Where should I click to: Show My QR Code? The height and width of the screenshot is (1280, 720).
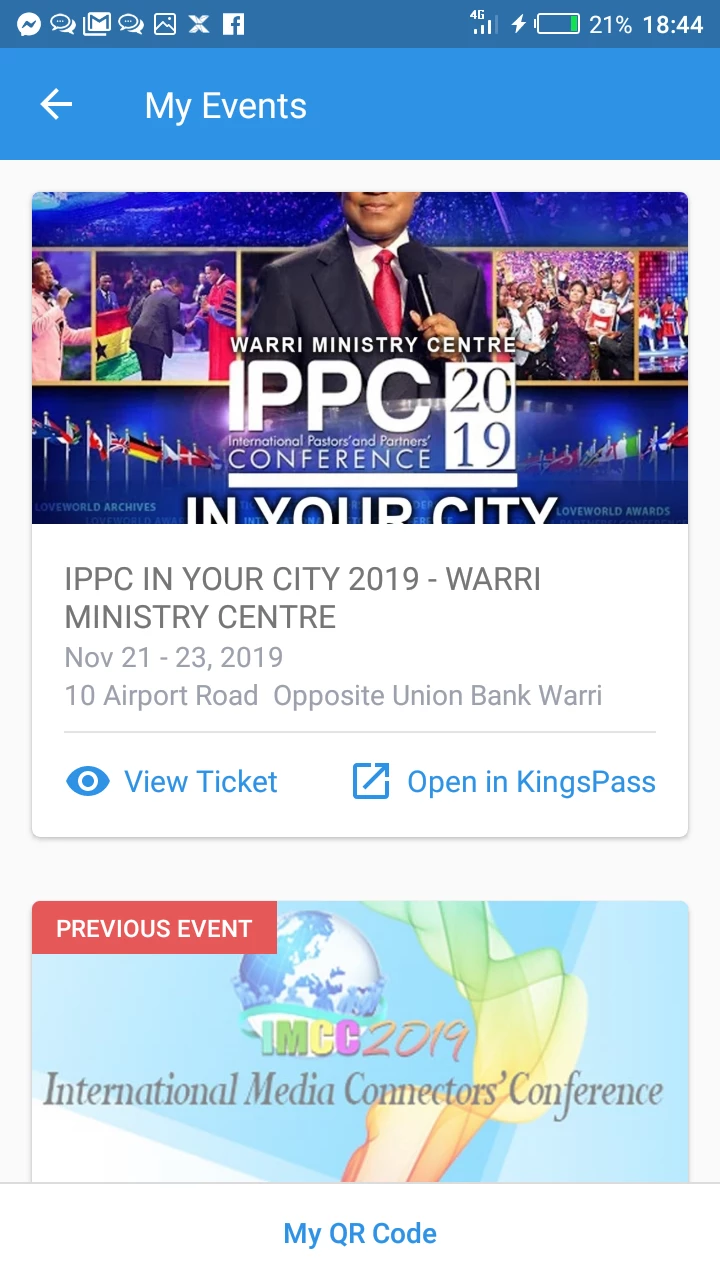(360, 1233)
